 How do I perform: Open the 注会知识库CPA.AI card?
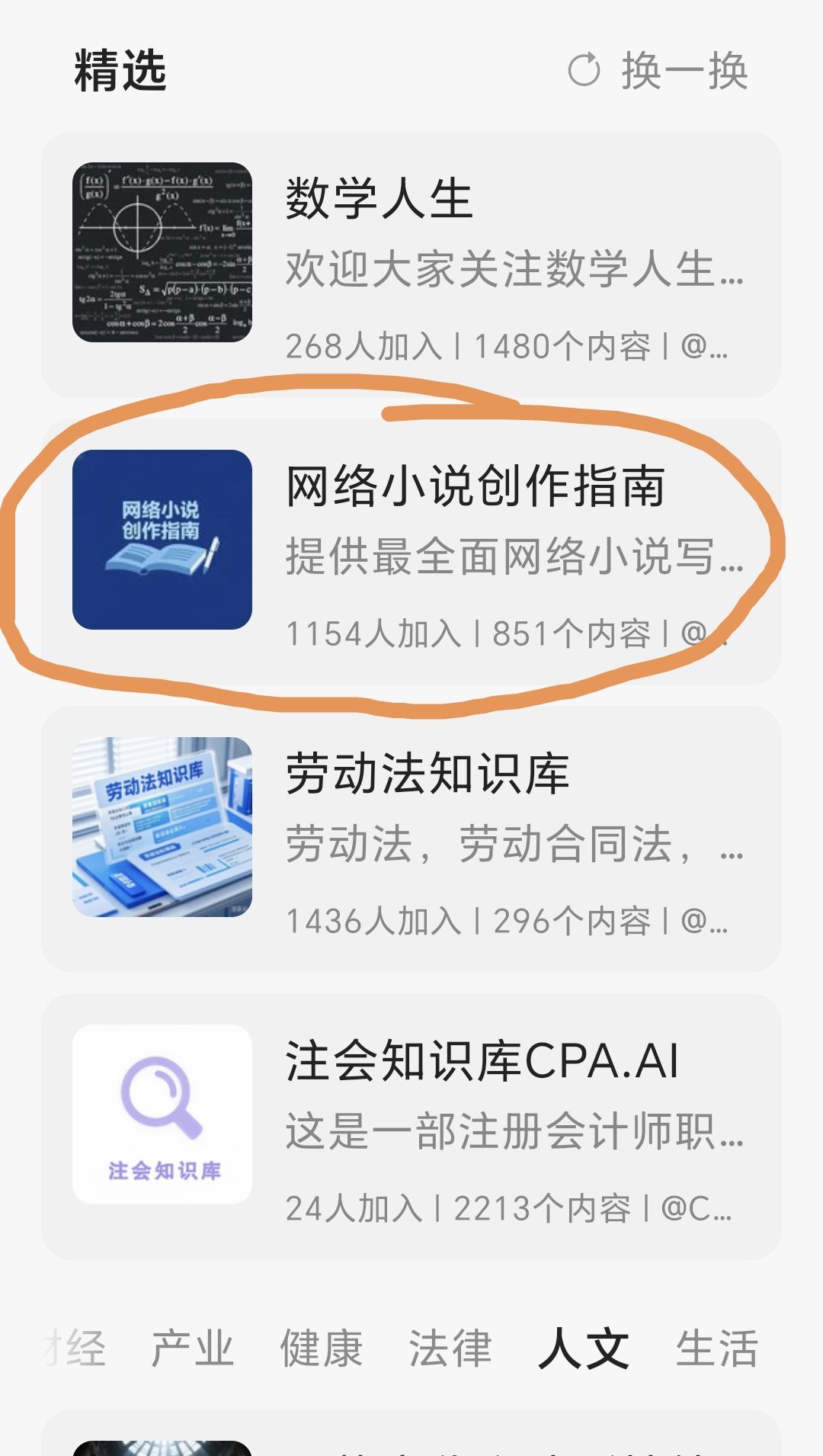pyautogui.click(x=411, y=1127)
